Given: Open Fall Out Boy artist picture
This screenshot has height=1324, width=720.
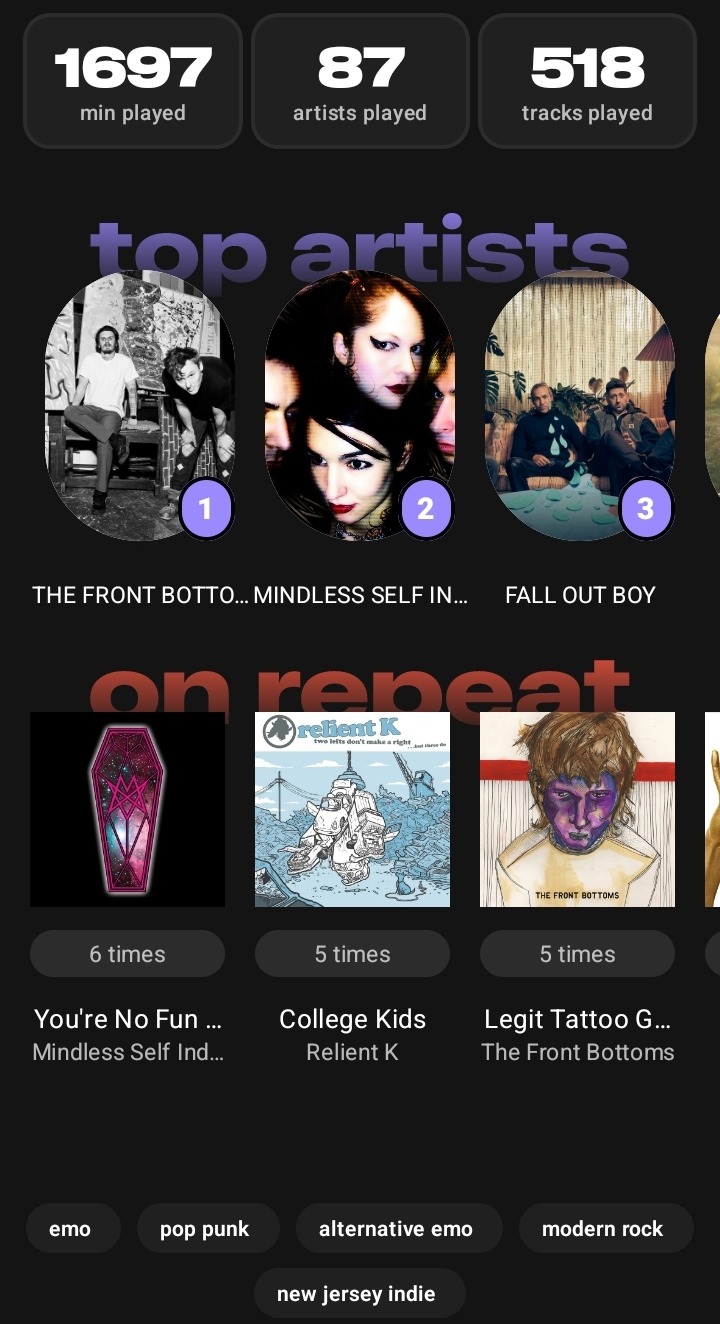Looking at the screenshot, I should tap(579, 405).
